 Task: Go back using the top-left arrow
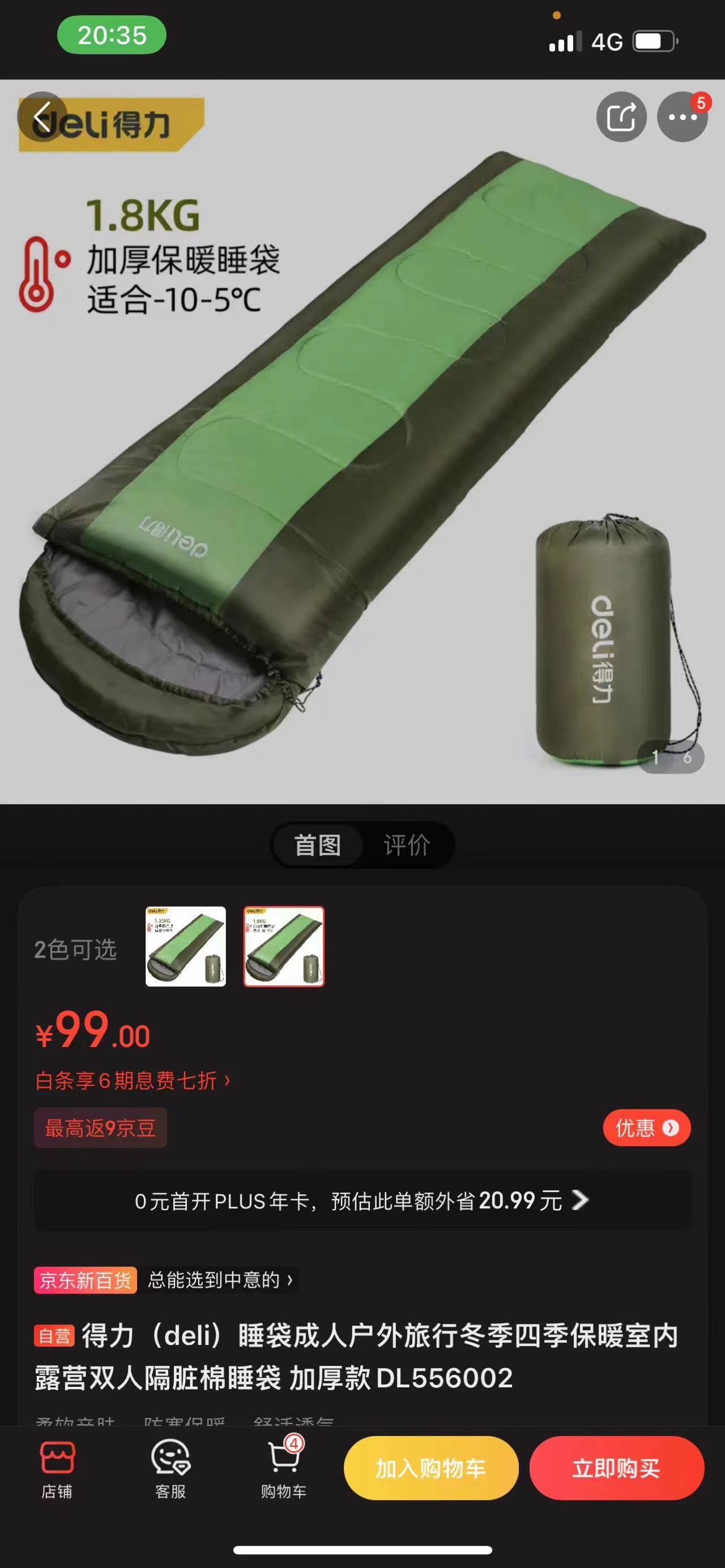pos(41,117)
